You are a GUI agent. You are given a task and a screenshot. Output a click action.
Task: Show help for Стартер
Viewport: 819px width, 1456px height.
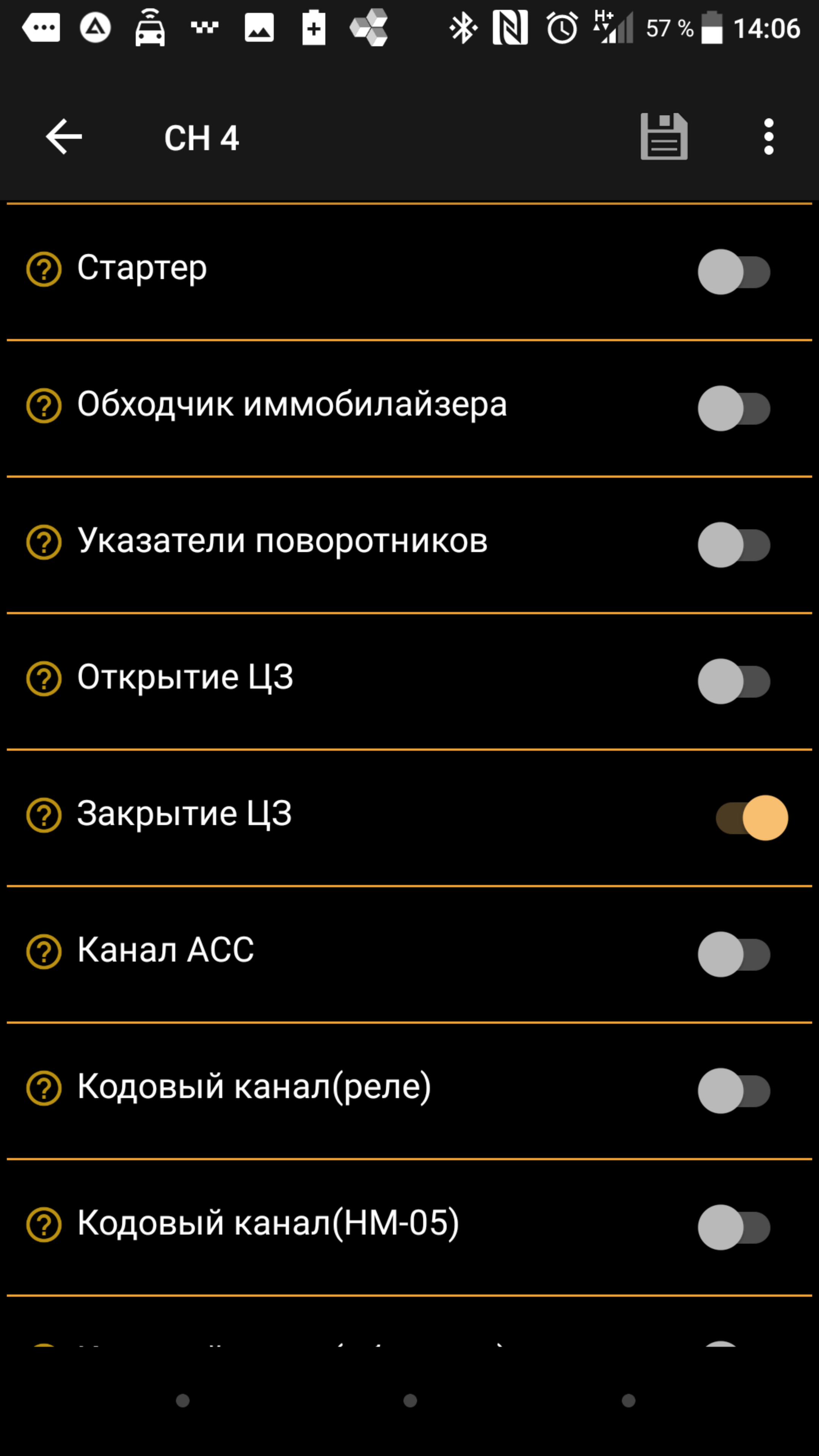pyautogui.click(x=44, y=270)
